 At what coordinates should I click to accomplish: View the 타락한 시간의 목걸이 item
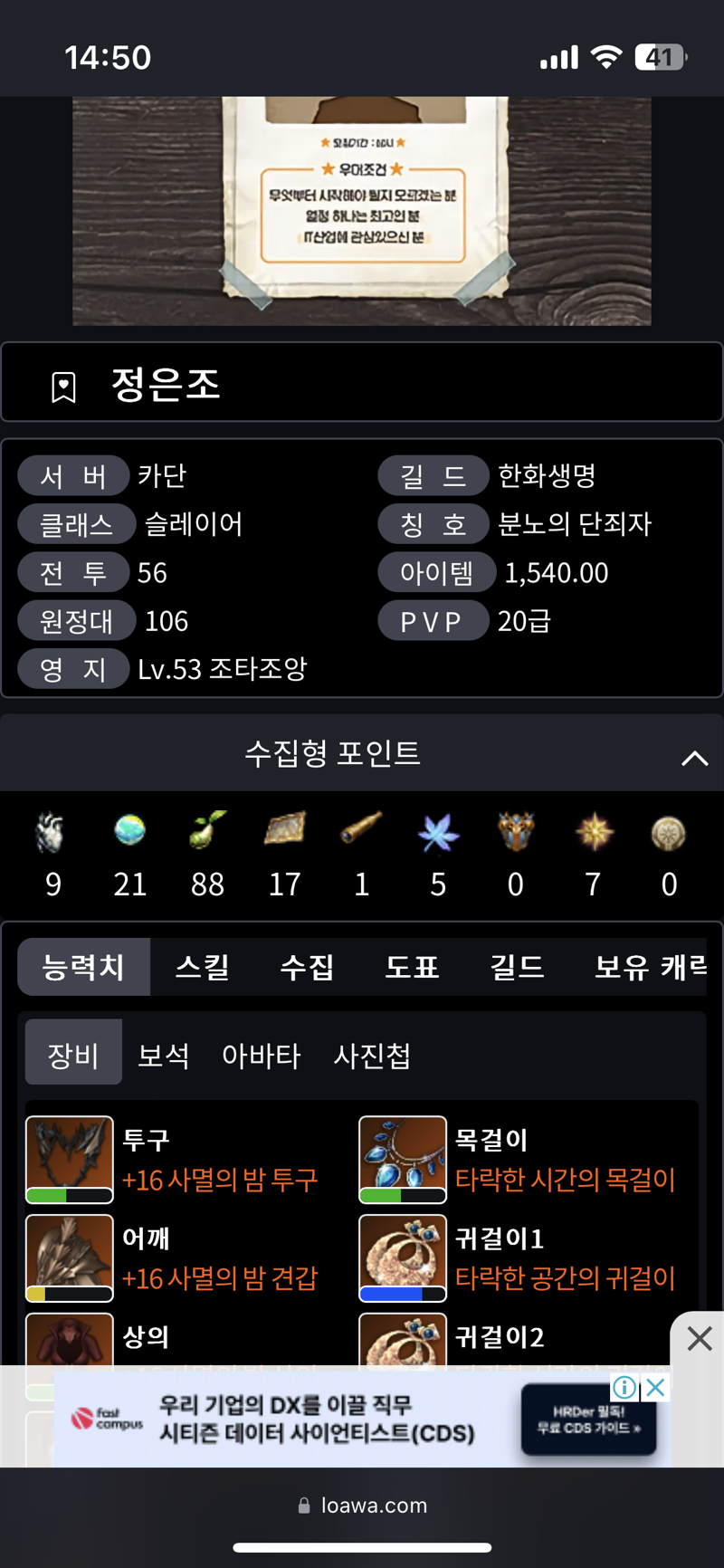[x=565, y=1180]
